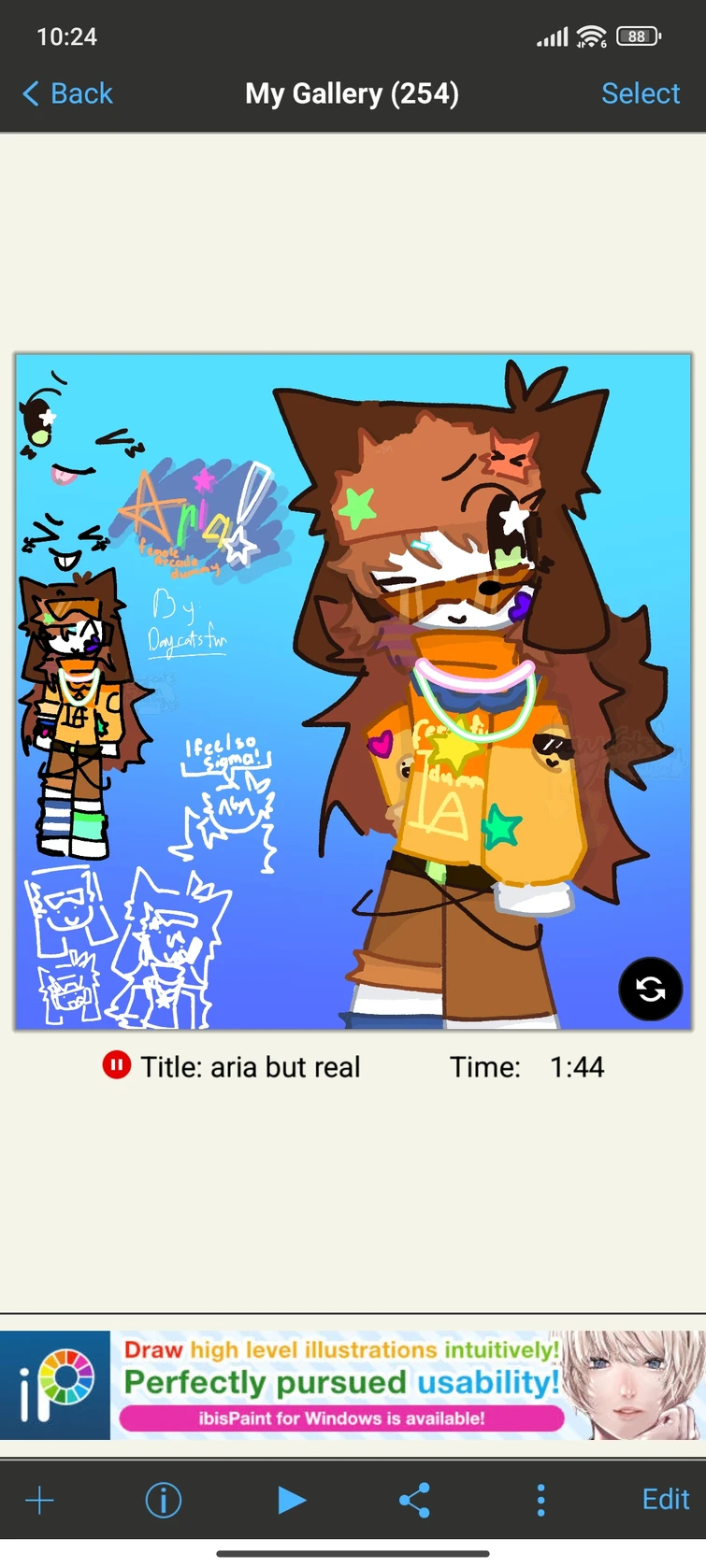Share this artwork

[414, 1501]
